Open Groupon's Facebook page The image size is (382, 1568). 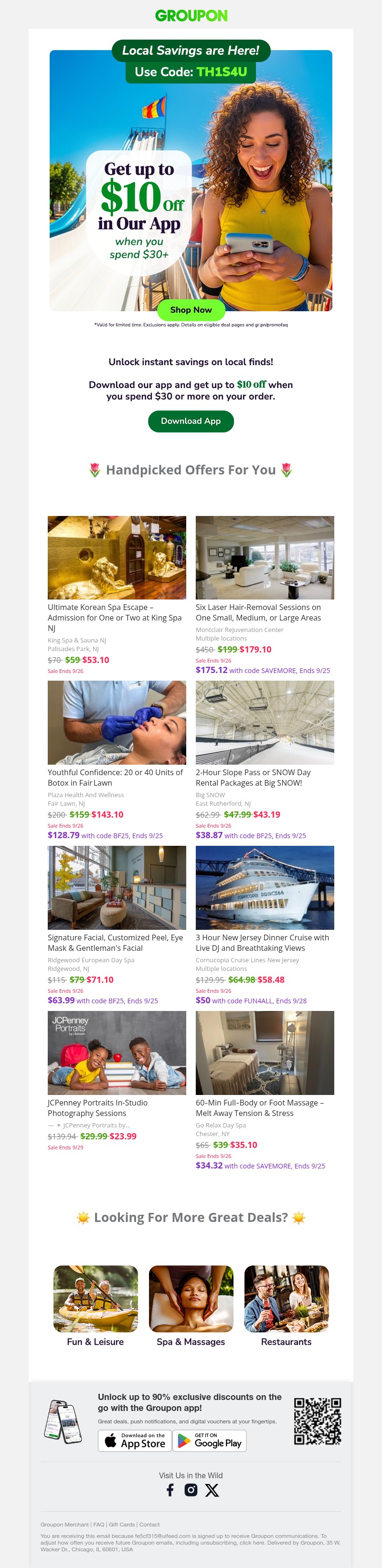[x=170, y=1490]
